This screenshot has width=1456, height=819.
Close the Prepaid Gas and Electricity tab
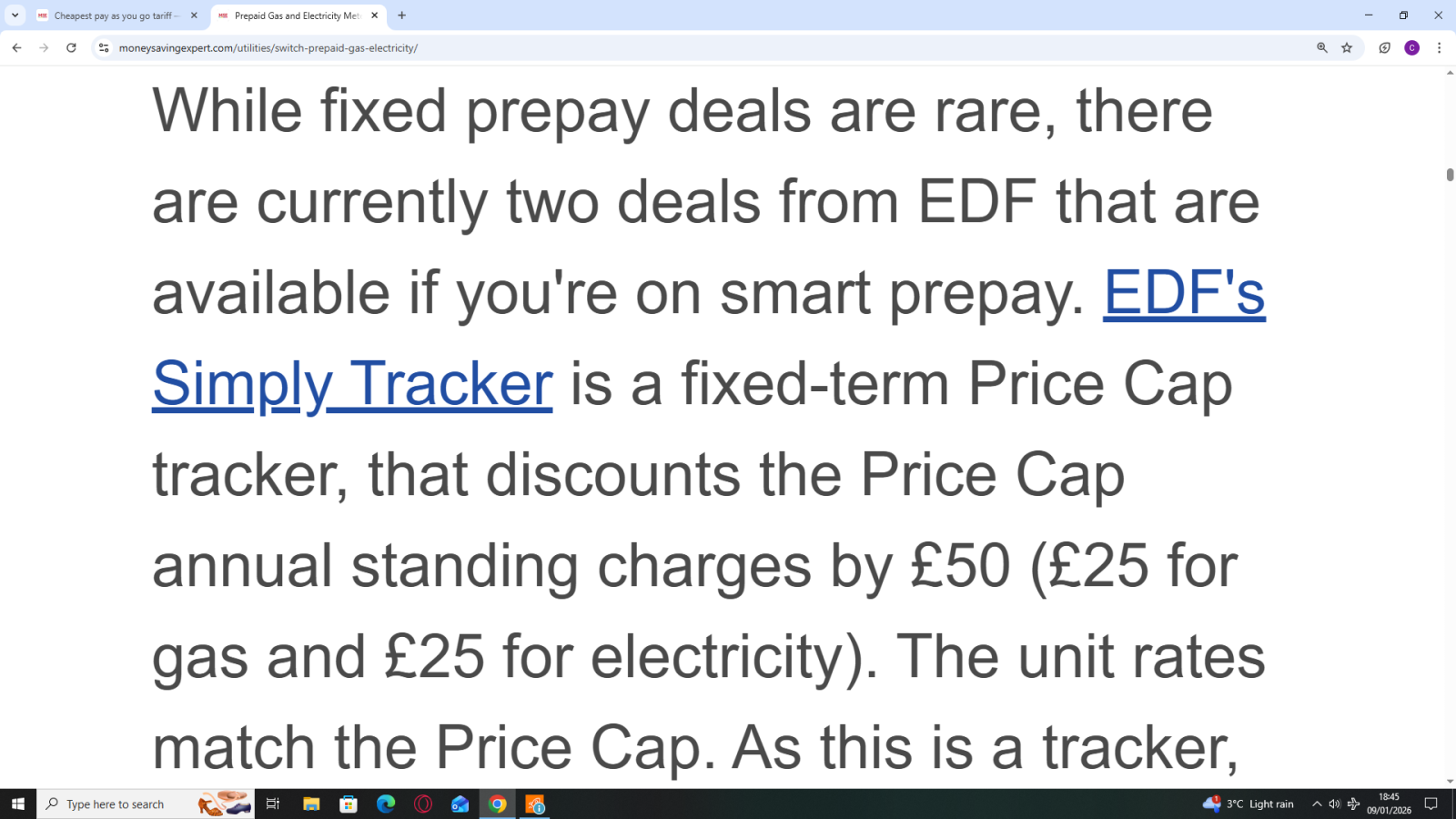[x=374, y=15]
